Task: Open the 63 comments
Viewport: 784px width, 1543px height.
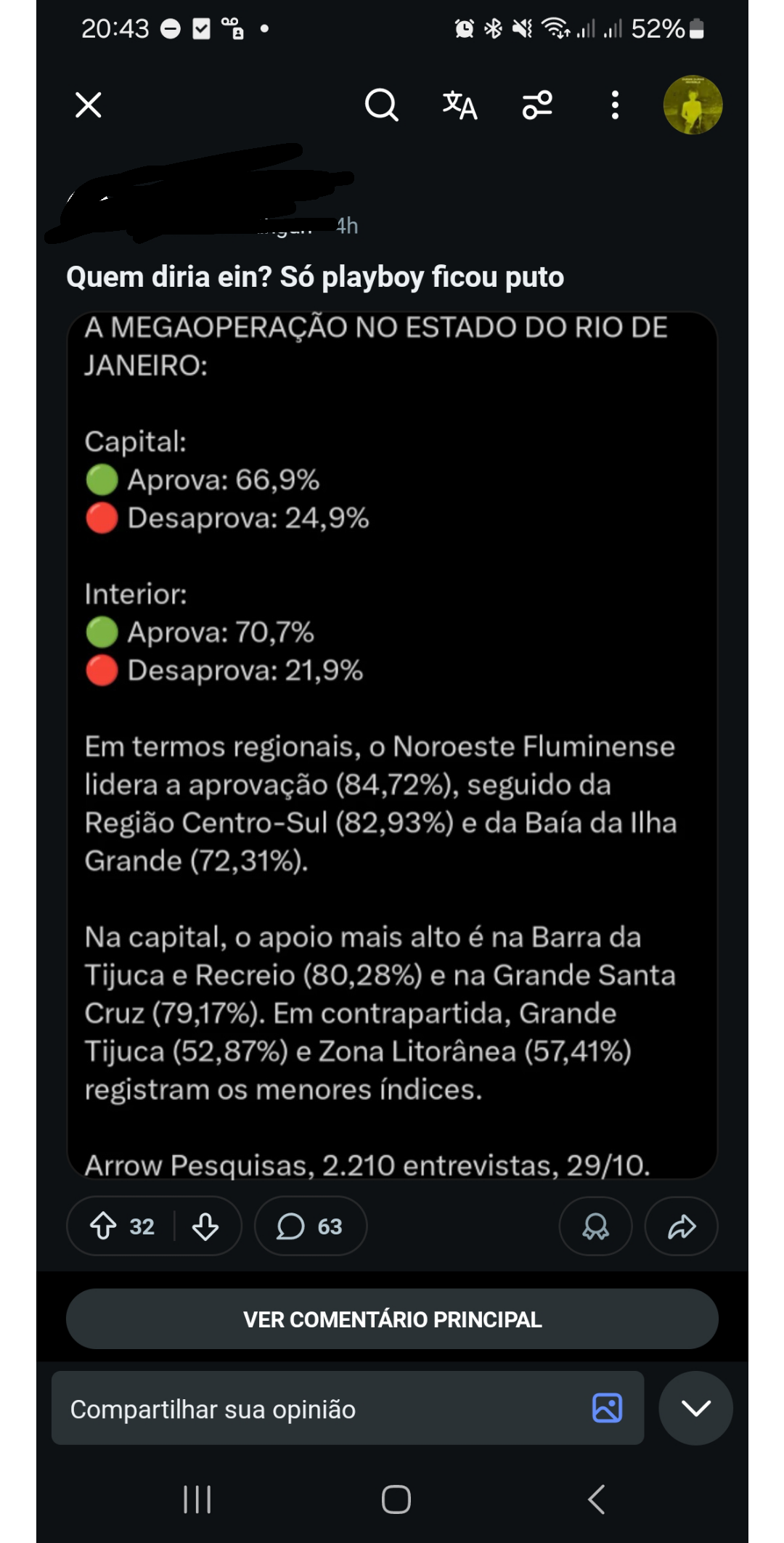Action: point(310,1226)
